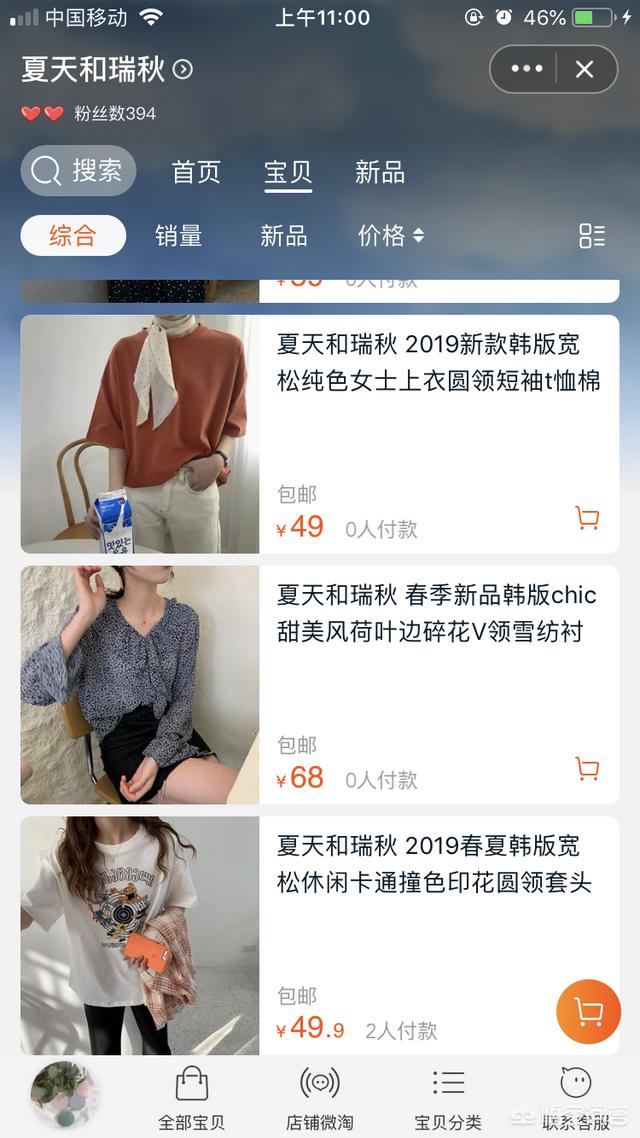Sort products by 销量

tap(179, 236)
